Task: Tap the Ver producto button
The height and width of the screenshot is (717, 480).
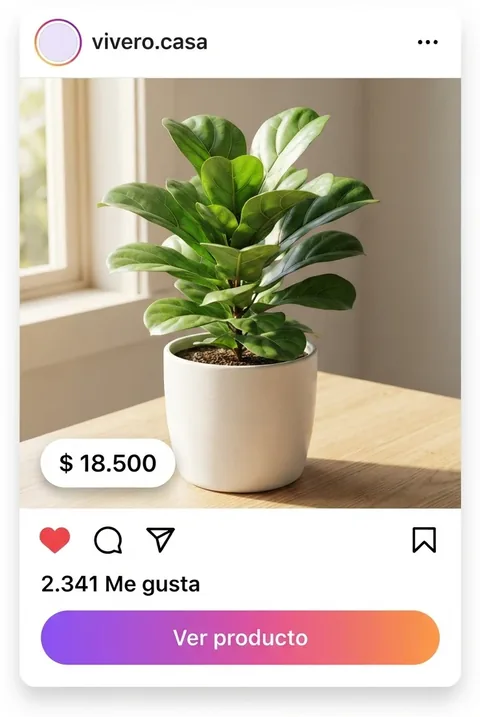Action: tap(240, 637)
